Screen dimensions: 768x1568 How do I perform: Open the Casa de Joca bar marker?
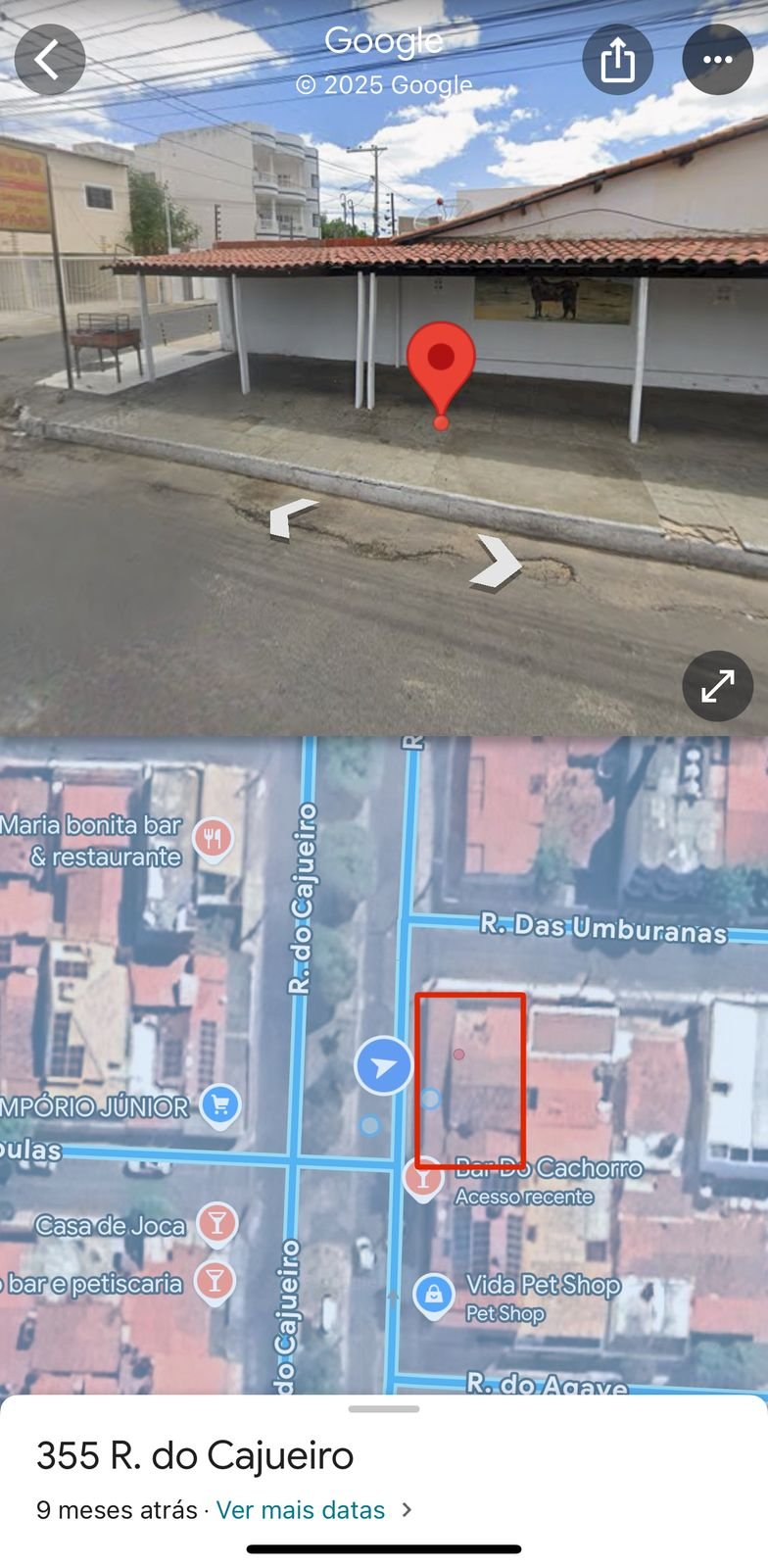click(x=216, y=1223)
